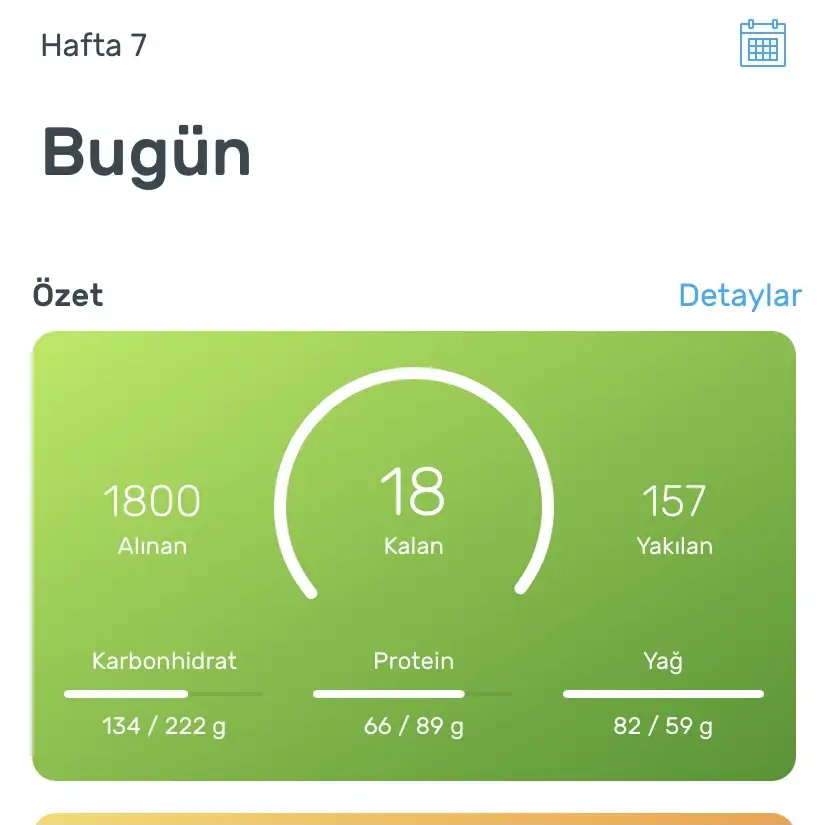Open the calendar icon

pyautogui.click(x=762, y=44)
